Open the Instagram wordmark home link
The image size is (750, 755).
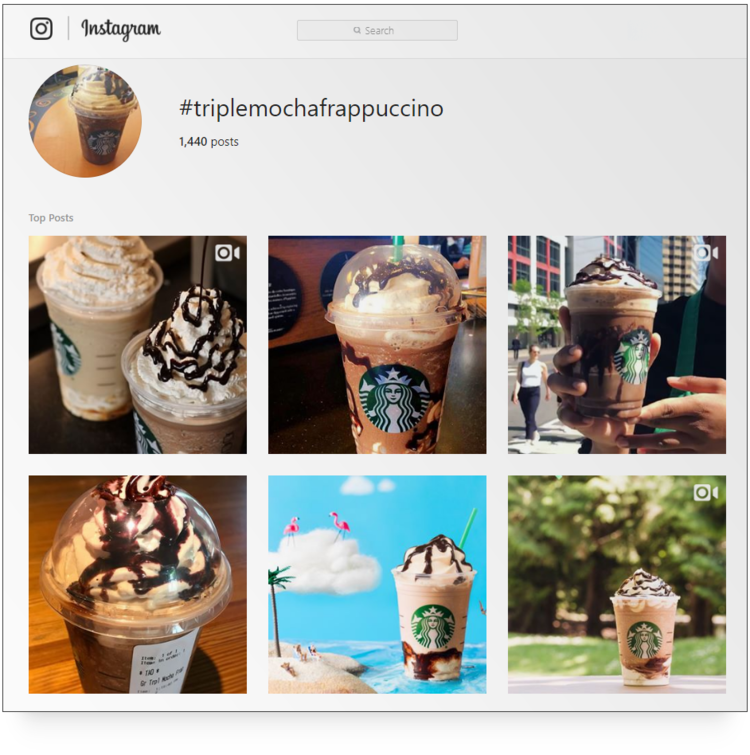point(120,29)
